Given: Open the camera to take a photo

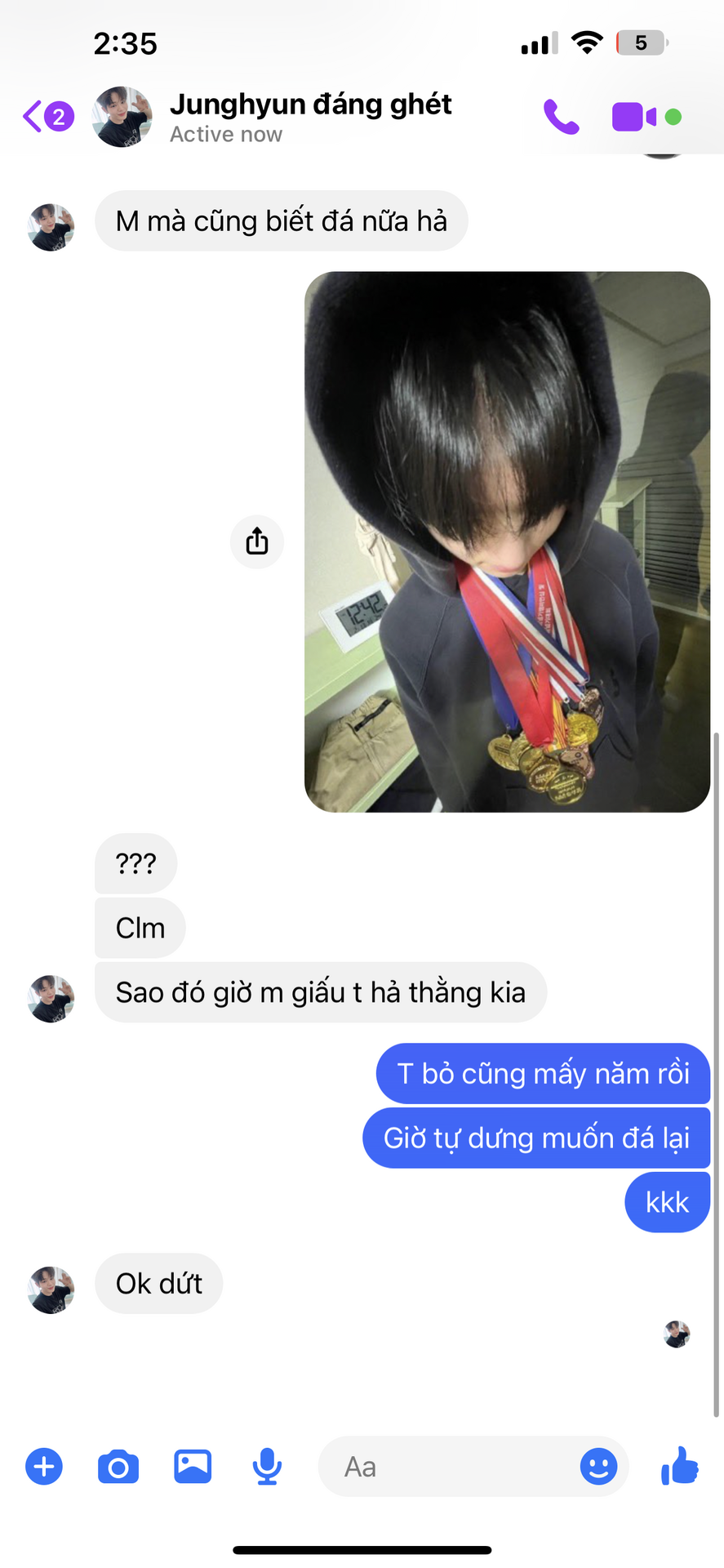Looking at the screenshot, I should coord(118,1467).
